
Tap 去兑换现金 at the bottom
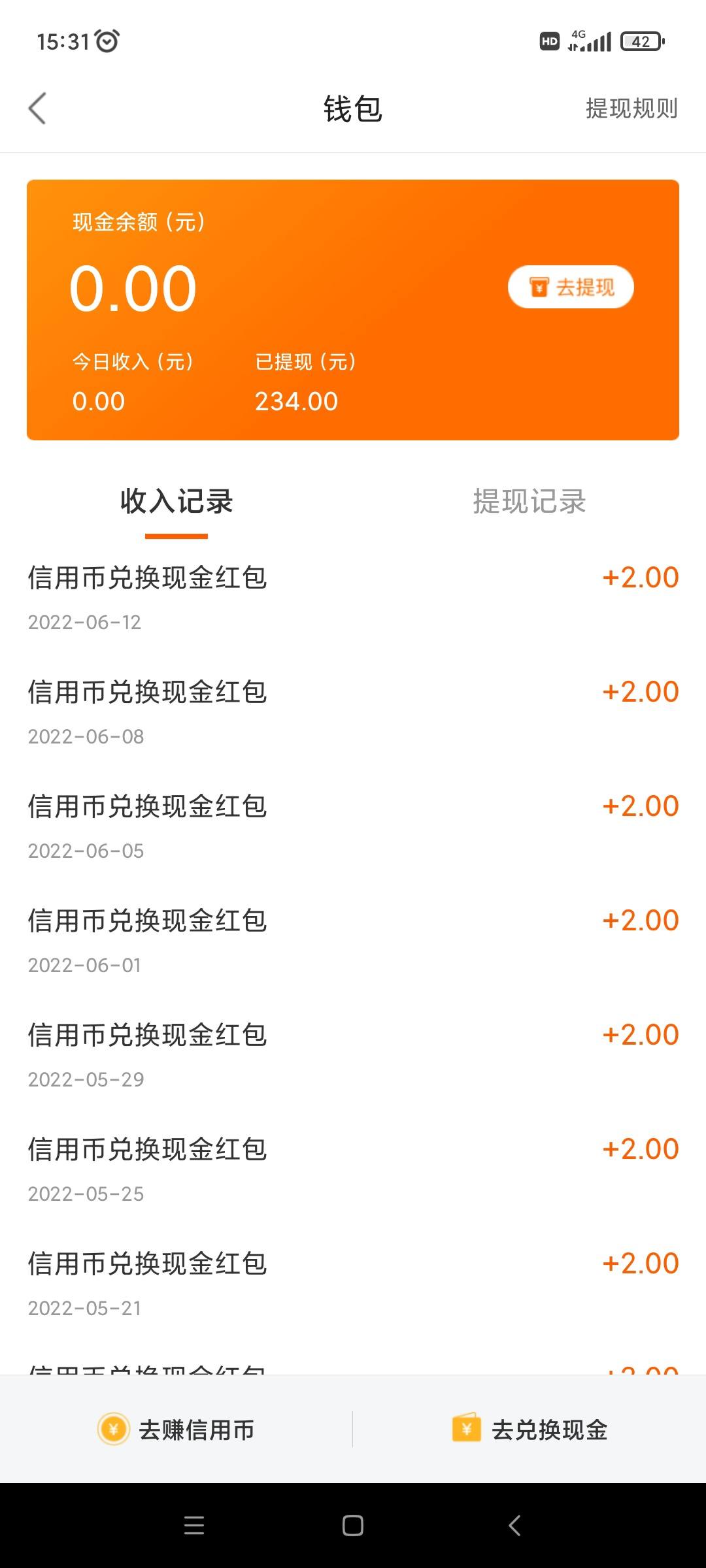529,1429
